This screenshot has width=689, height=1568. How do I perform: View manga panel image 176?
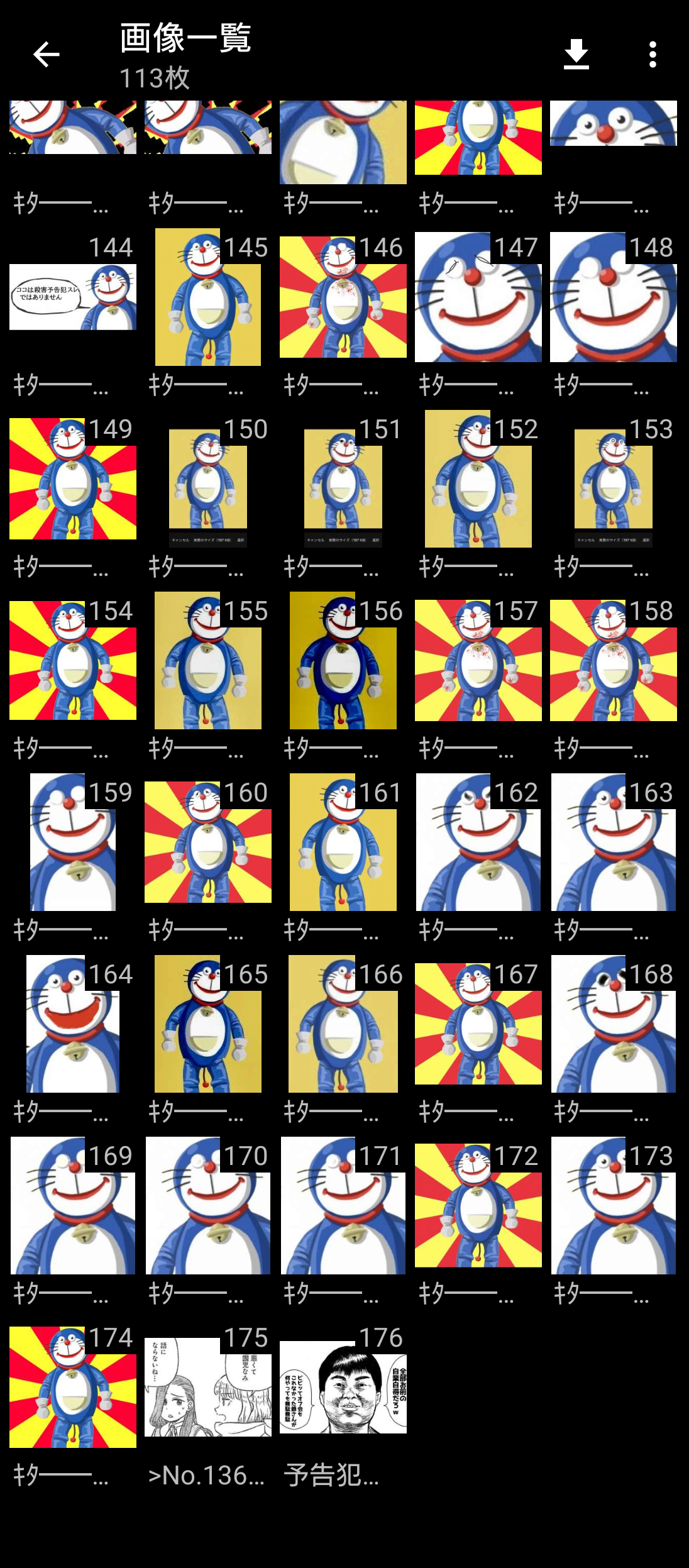343,1388
